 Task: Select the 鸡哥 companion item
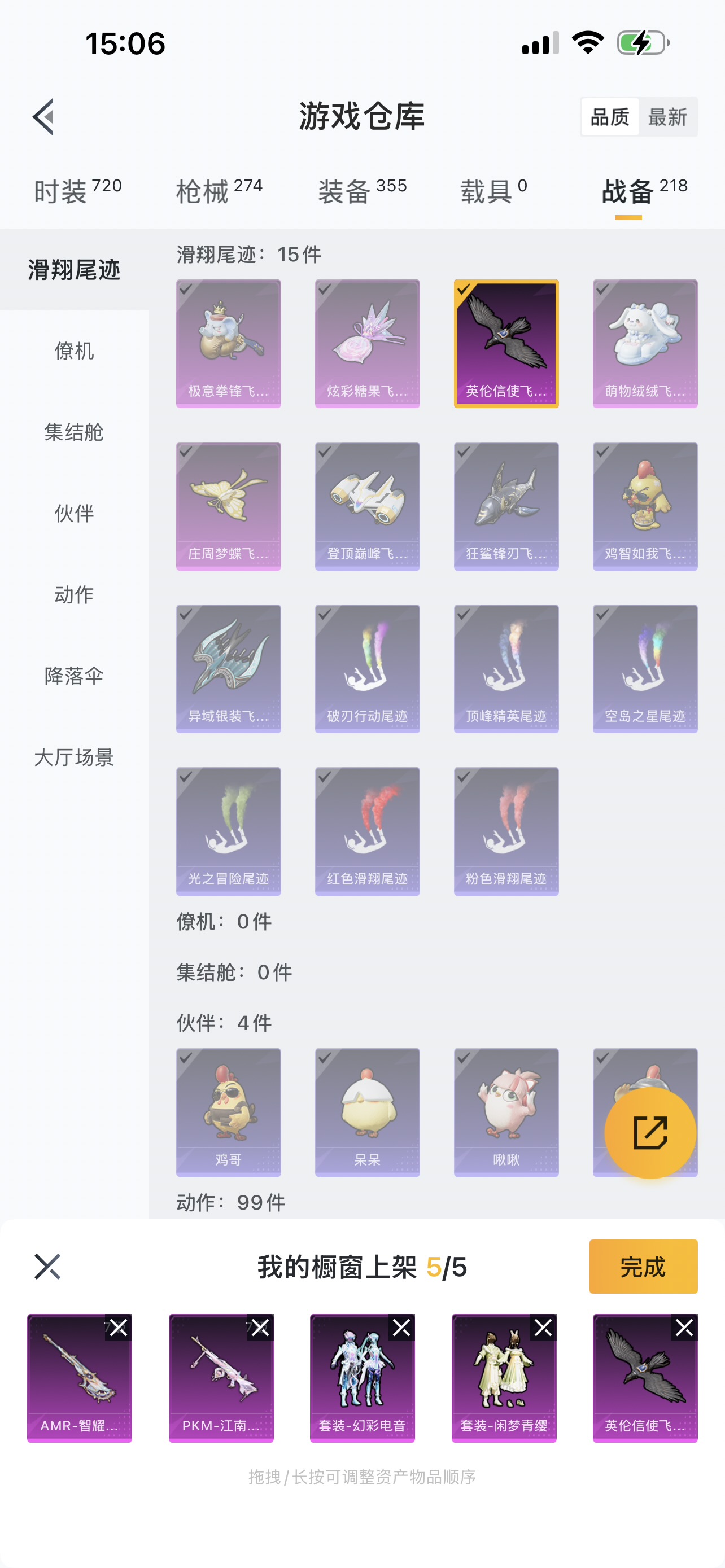[228, 1111]
